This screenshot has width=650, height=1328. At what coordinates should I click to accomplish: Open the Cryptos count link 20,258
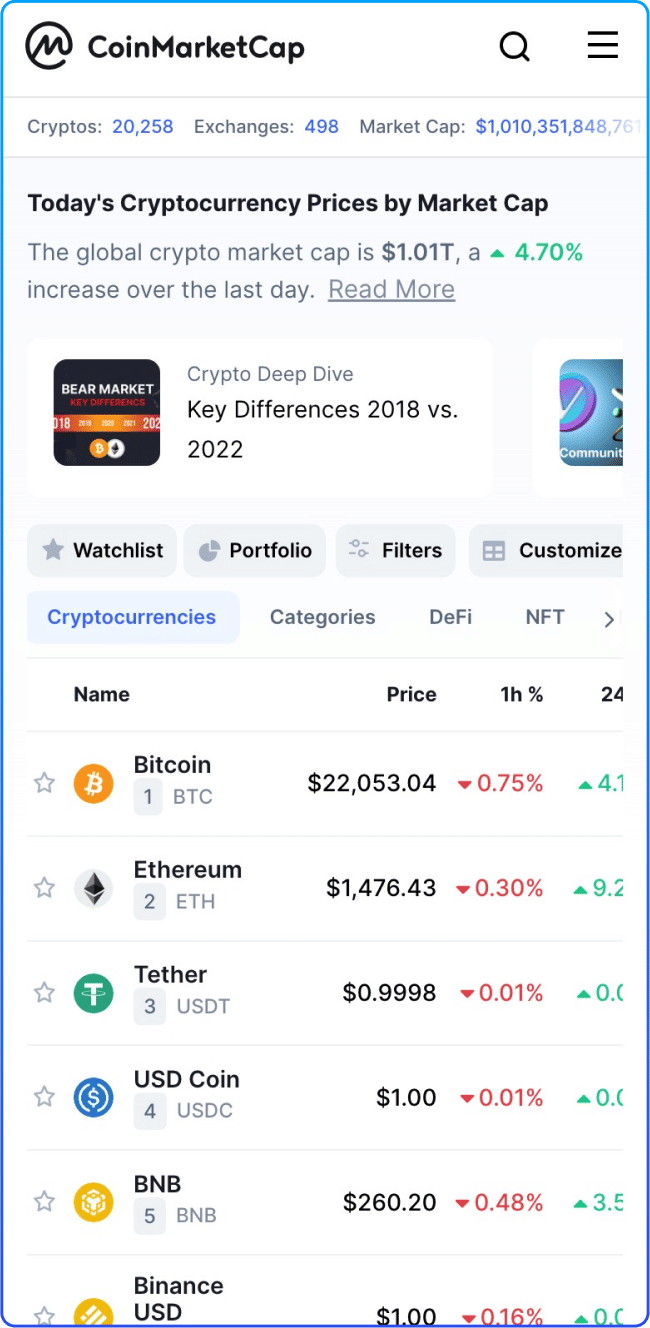142,127
